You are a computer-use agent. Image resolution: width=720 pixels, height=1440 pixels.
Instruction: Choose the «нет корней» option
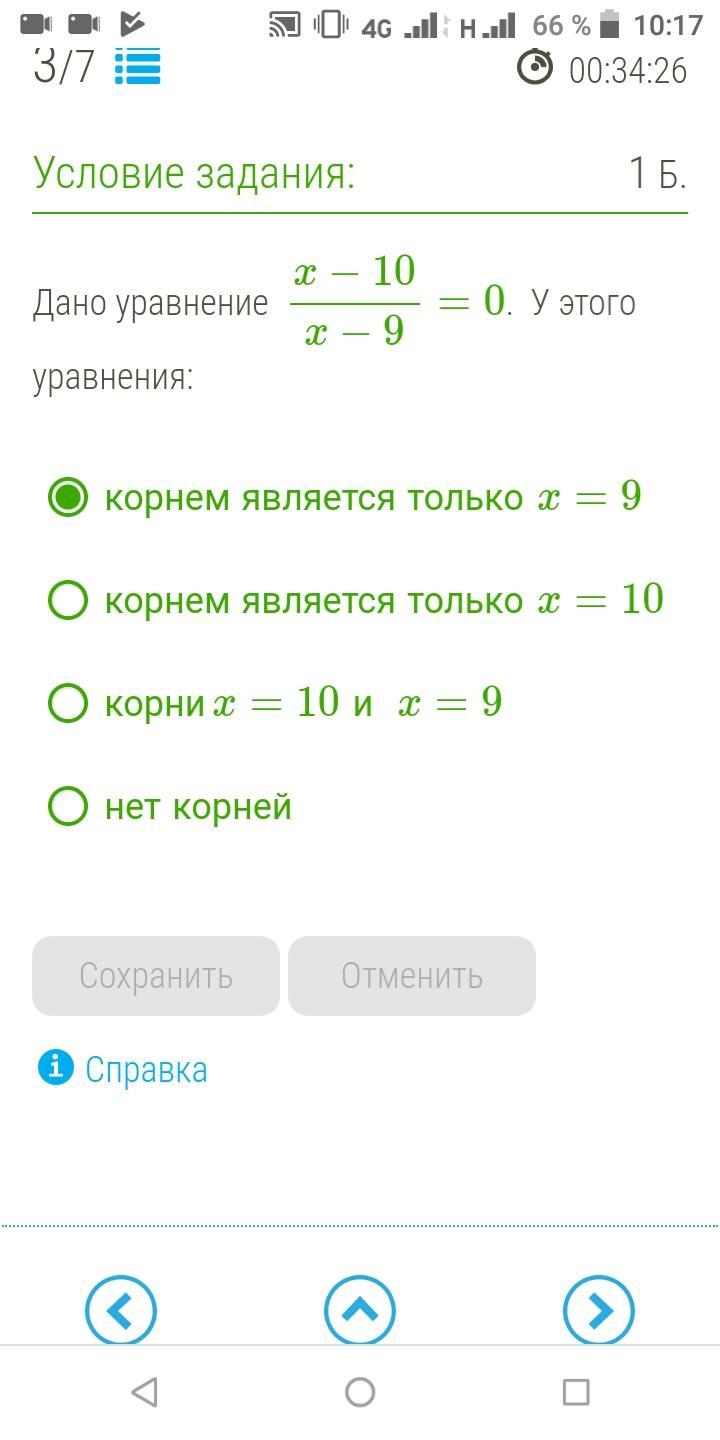point(170,806)
